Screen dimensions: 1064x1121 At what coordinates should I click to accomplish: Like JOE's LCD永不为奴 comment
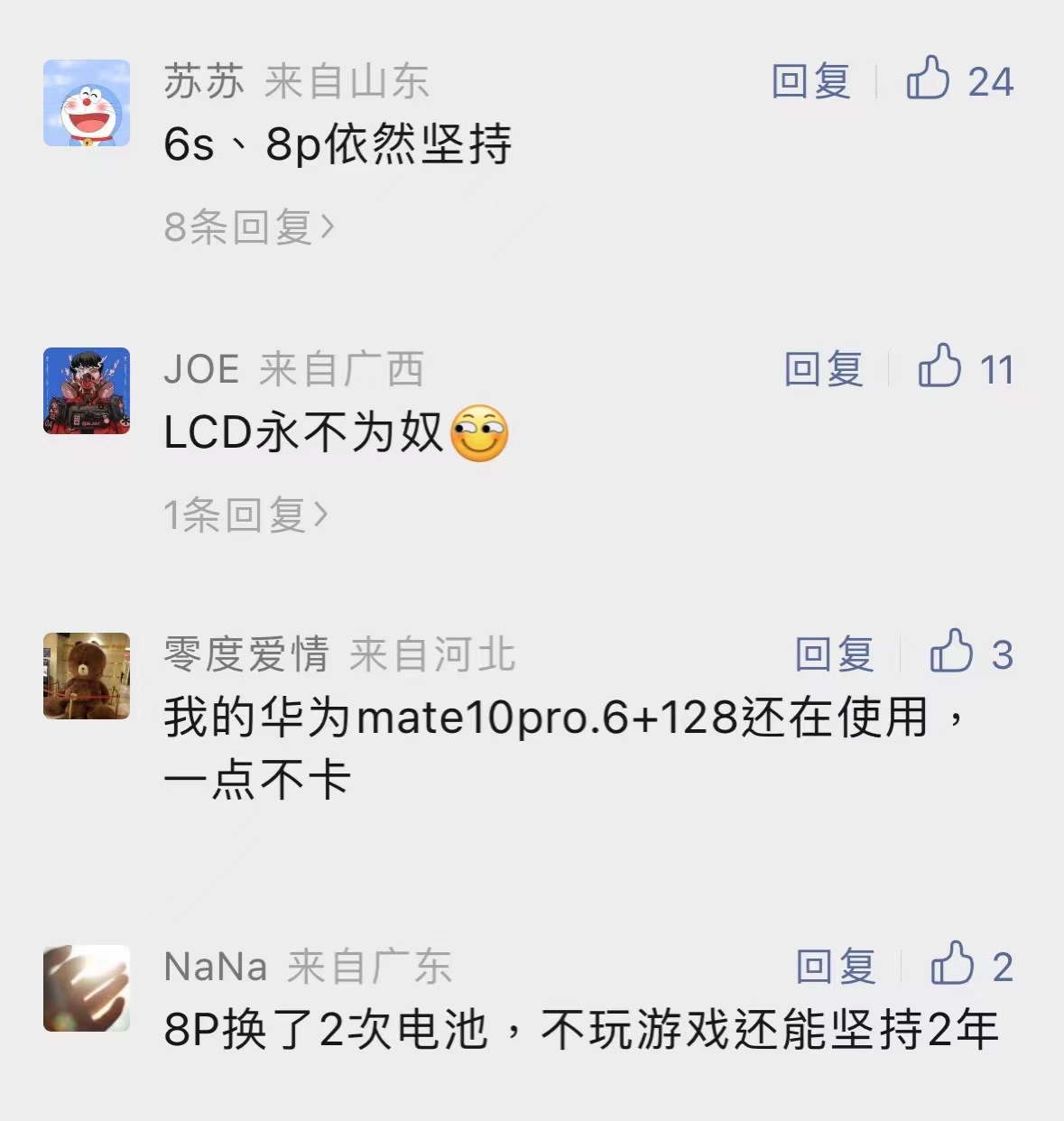tap(939, 367)
